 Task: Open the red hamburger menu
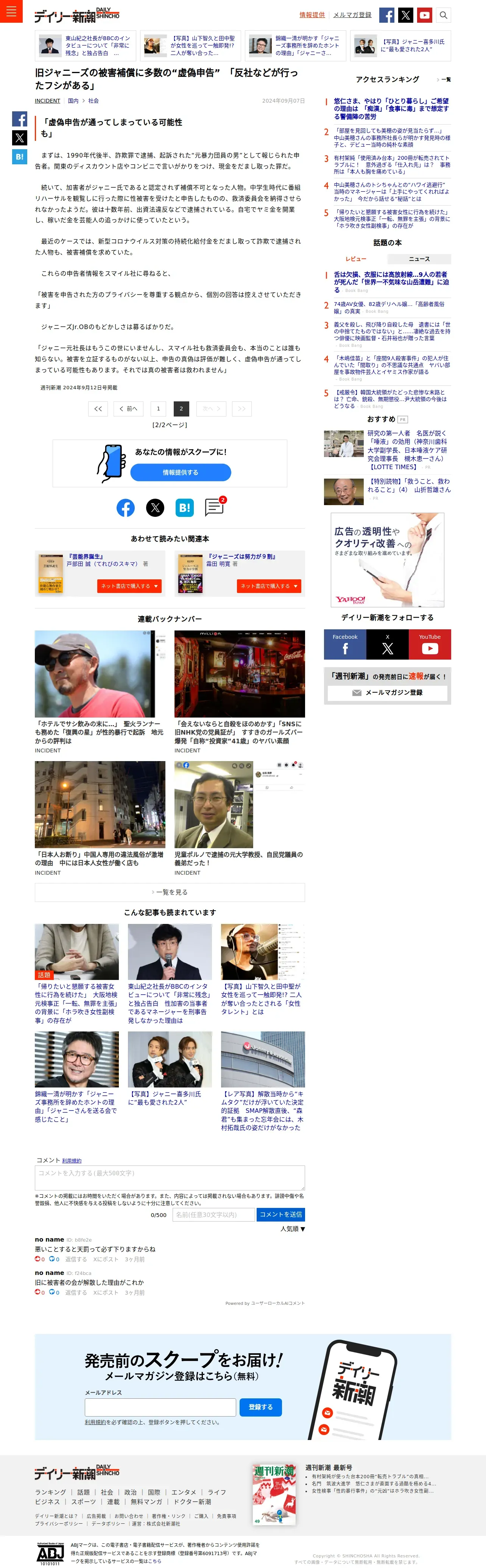click(x=11, y=11)
